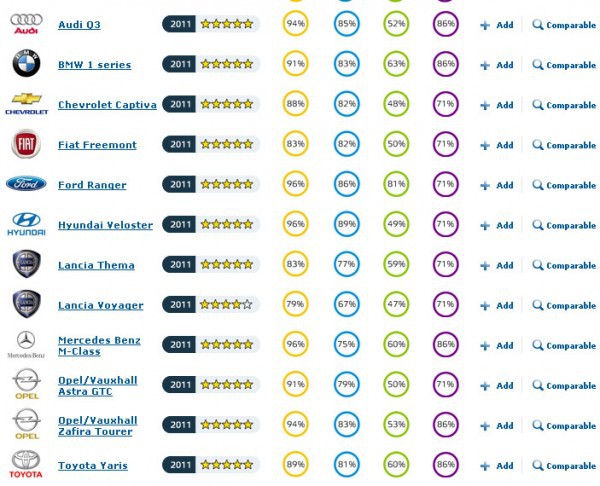Viewport: 600px width, 486px height.
Task: Open the Ford Ranger result
Action: 92,185
